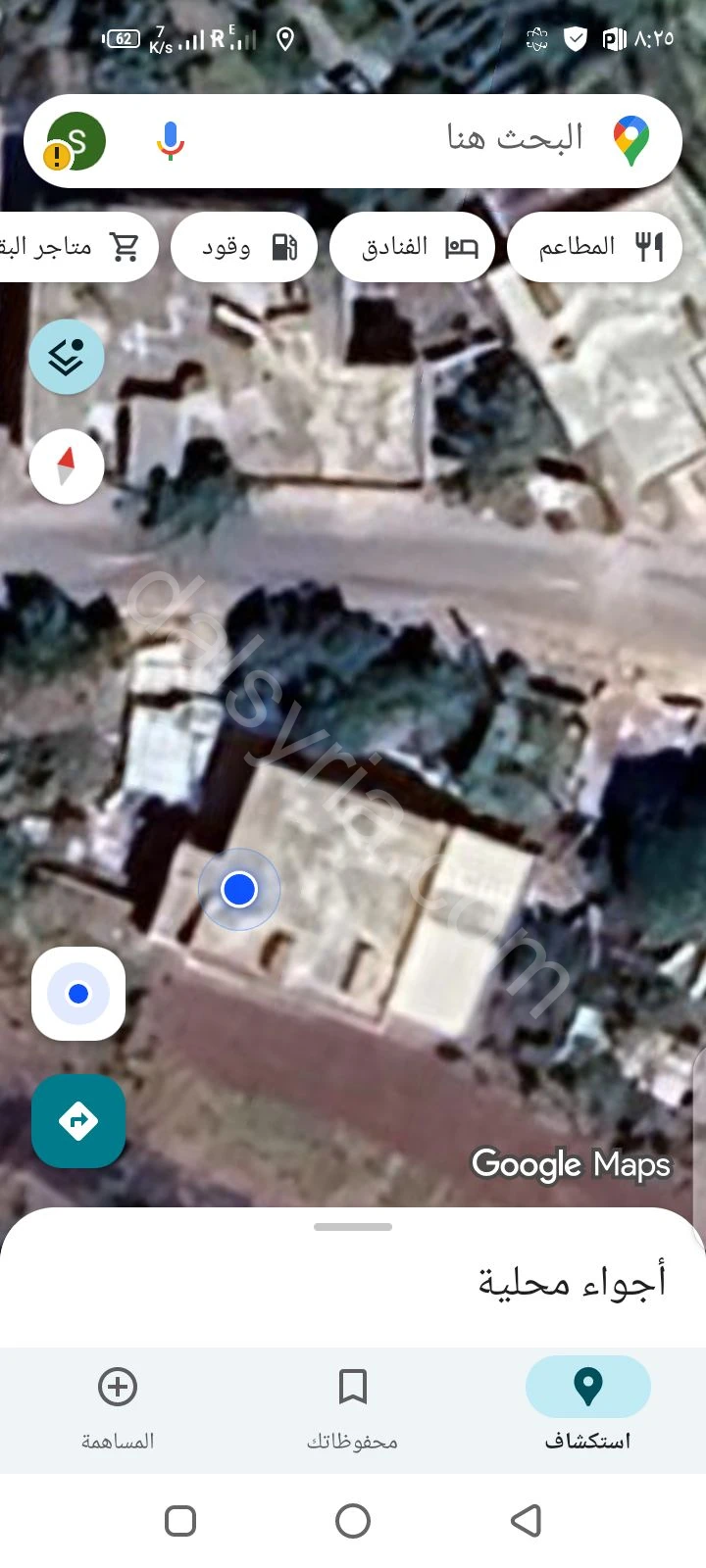Image resolution: width=706 pixels, height=1568 pixels.
Task: Start a voice search with the microphone
Action: tap(171, 140)
